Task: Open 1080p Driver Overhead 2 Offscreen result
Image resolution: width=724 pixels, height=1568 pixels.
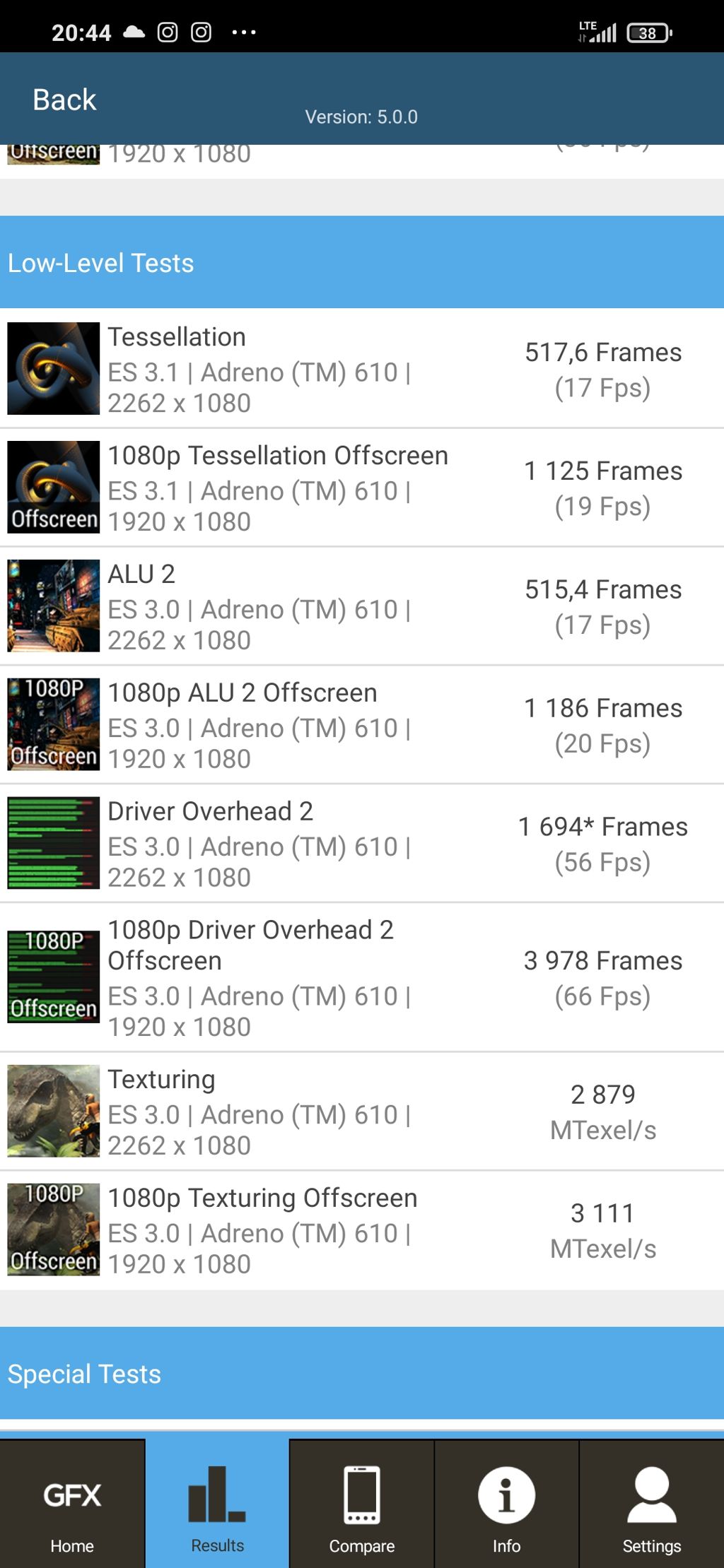Action: tap(361, 977)
